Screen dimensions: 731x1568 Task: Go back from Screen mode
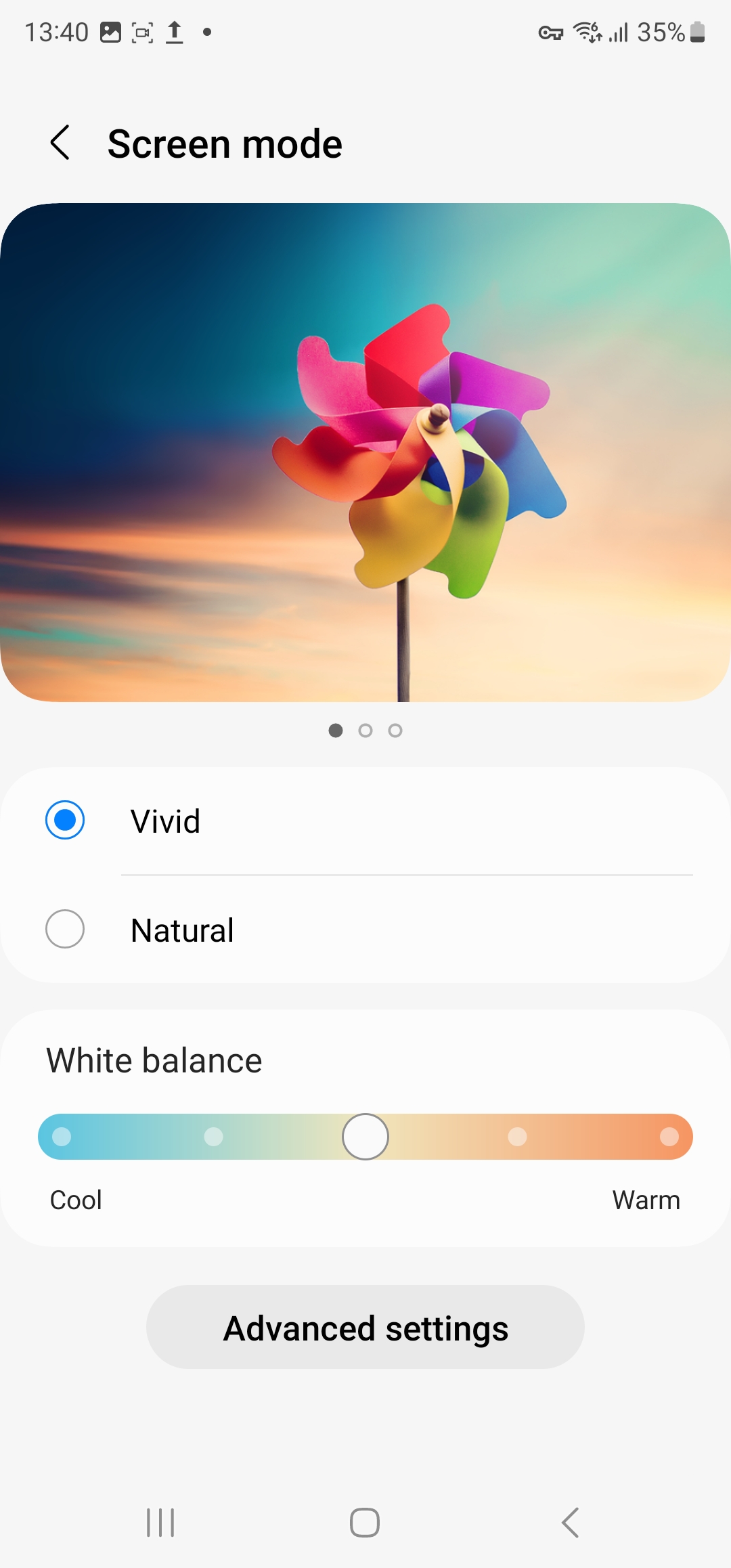[x=60, y=143]
